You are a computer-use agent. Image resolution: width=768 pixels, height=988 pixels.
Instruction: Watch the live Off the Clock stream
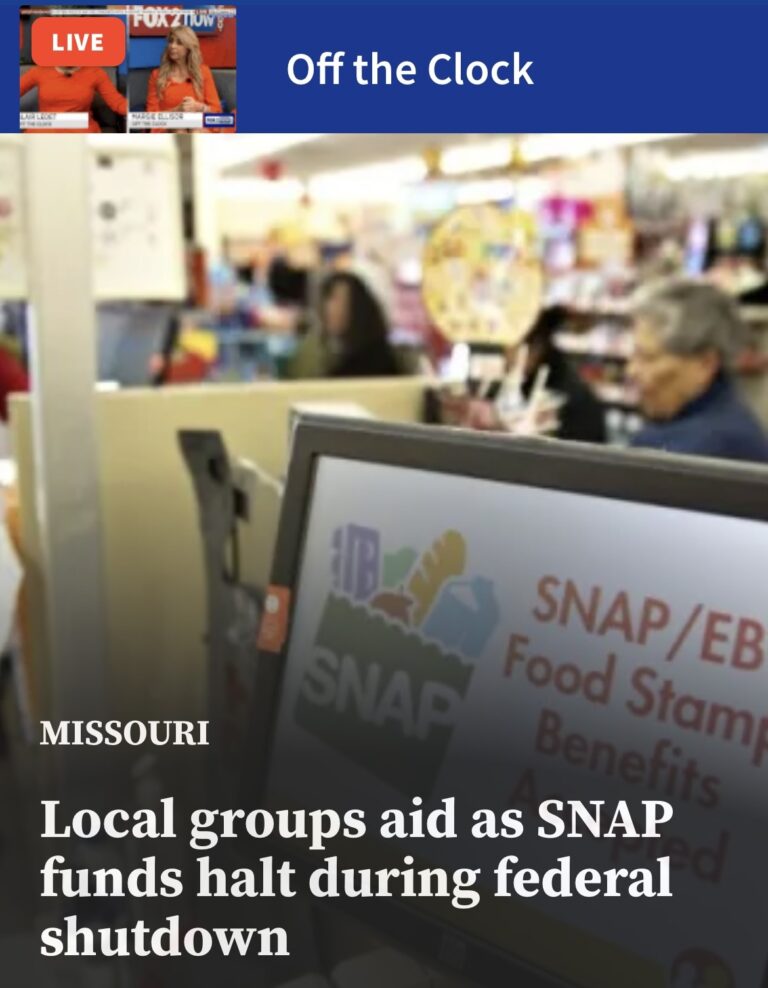point(128,68)
